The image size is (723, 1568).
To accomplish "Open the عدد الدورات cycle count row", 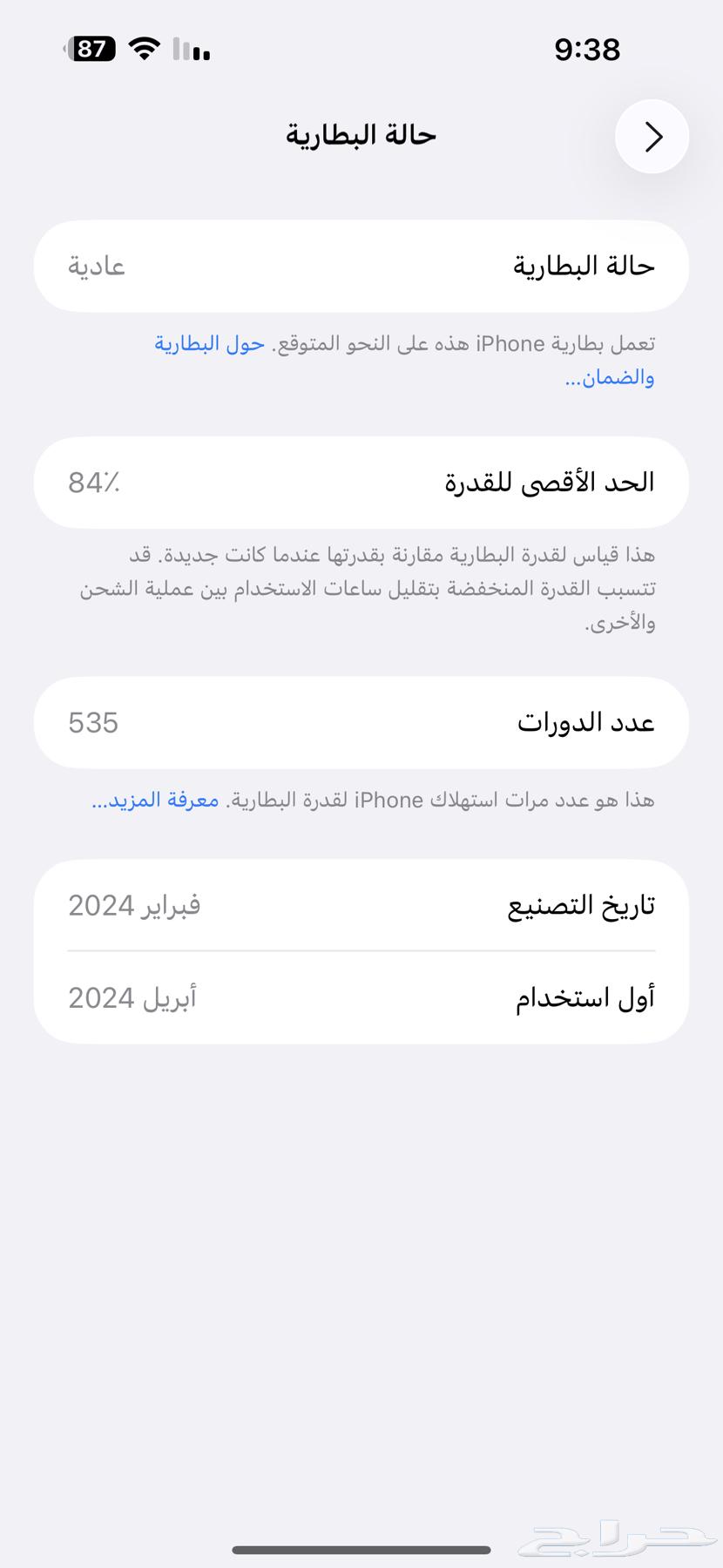I will click(361, 722).
